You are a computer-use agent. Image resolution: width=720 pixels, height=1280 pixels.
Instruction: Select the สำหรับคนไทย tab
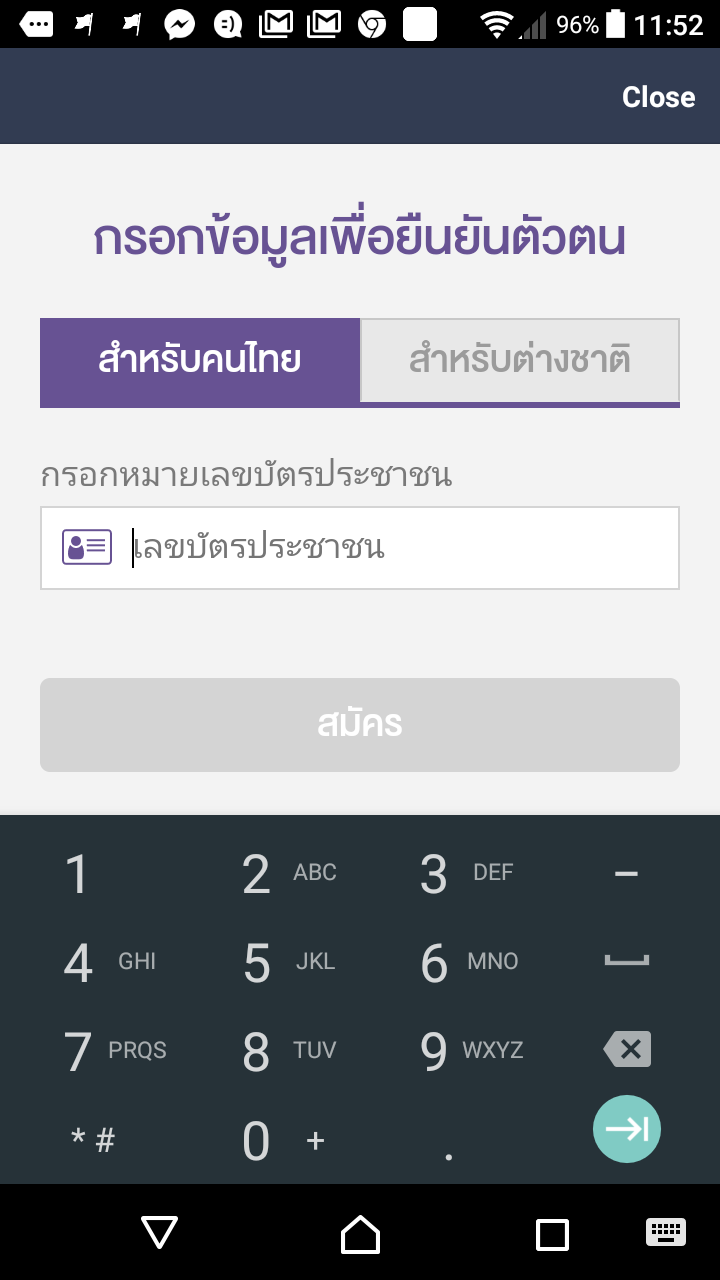(x=200, y=360)
